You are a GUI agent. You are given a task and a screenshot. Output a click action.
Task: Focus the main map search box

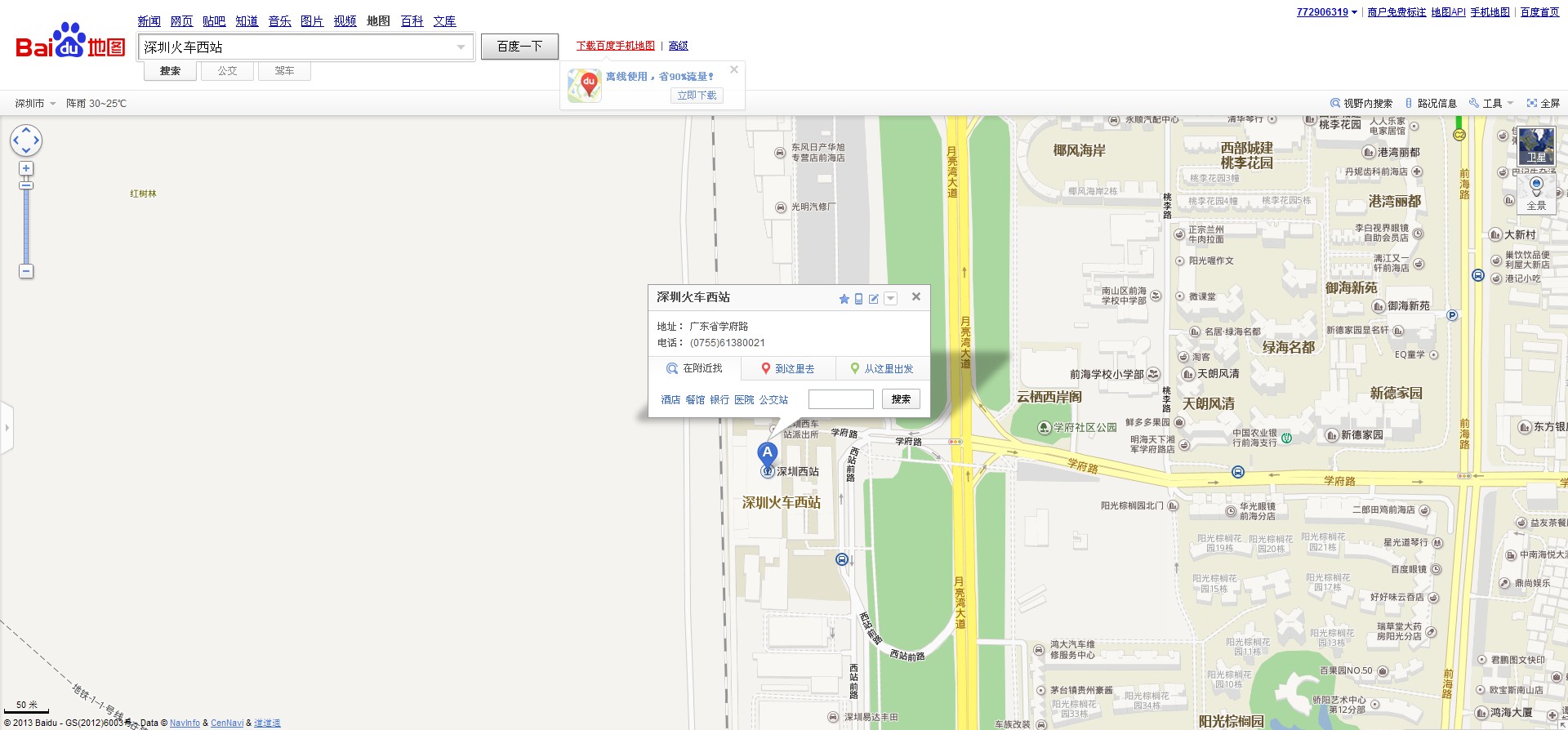click(298, 47)
